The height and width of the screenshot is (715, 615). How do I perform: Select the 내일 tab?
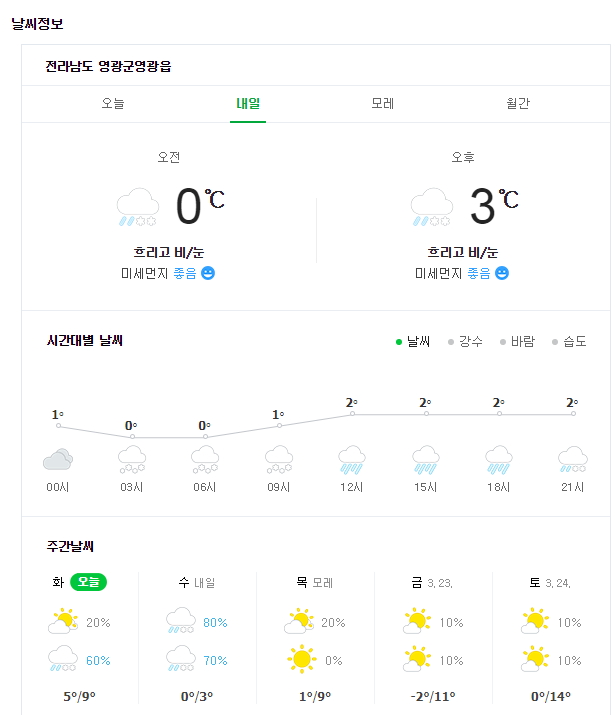coord(248,103)
